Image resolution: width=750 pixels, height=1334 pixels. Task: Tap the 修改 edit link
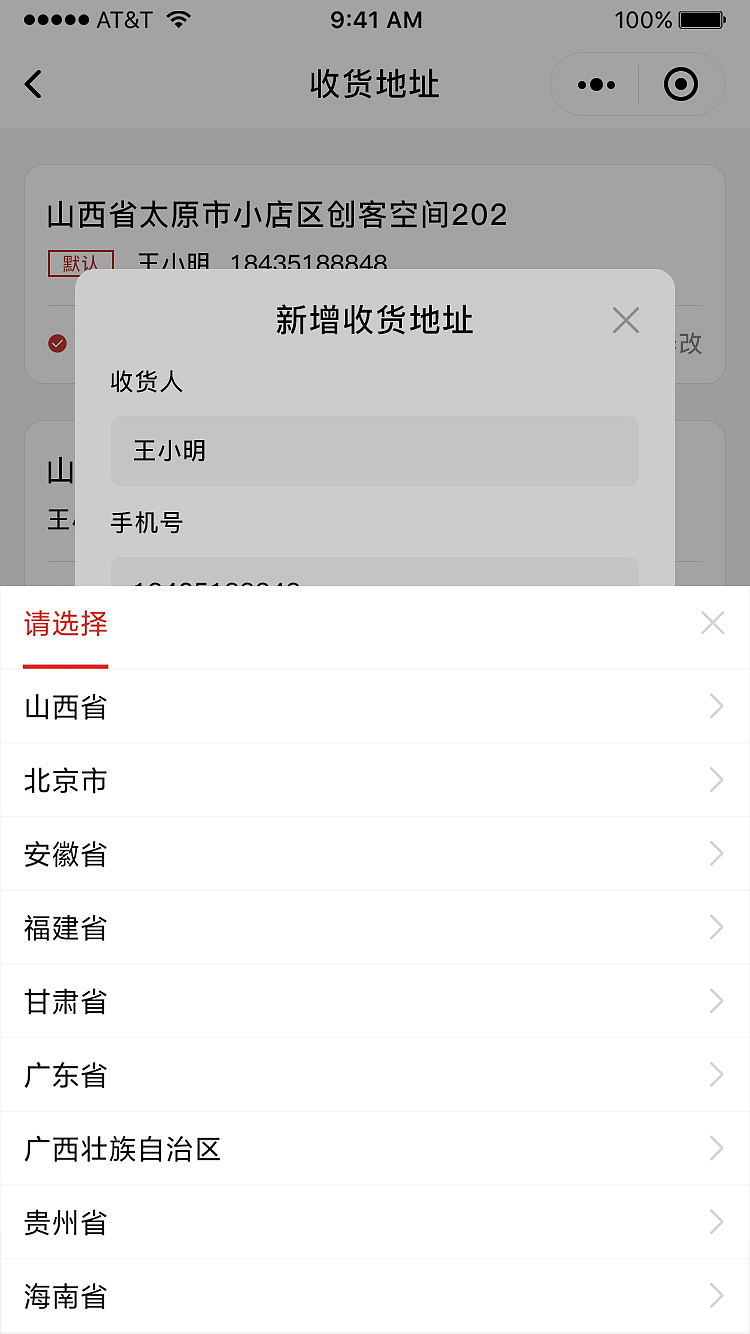tap(692, 344)
